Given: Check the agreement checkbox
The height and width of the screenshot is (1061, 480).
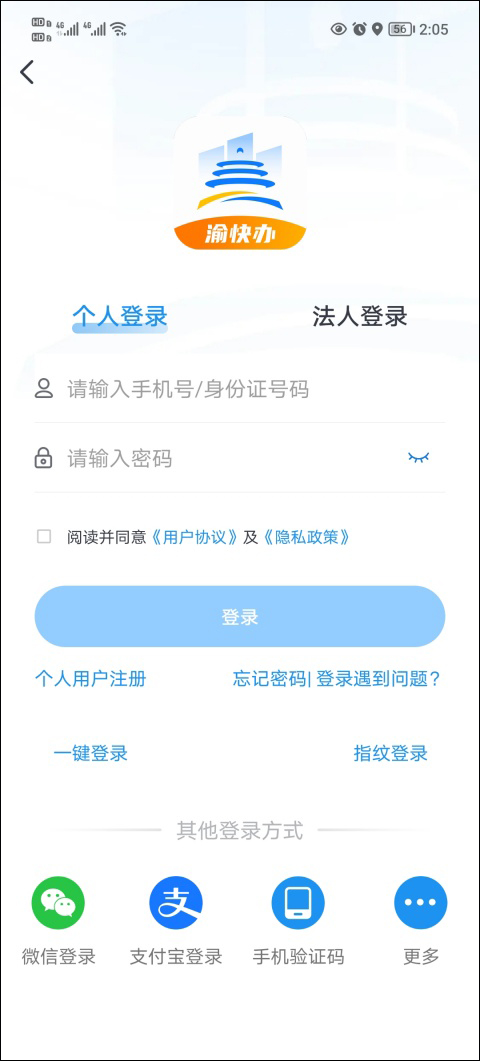Looking at the screenshot, I should click(x=44, y=537).
